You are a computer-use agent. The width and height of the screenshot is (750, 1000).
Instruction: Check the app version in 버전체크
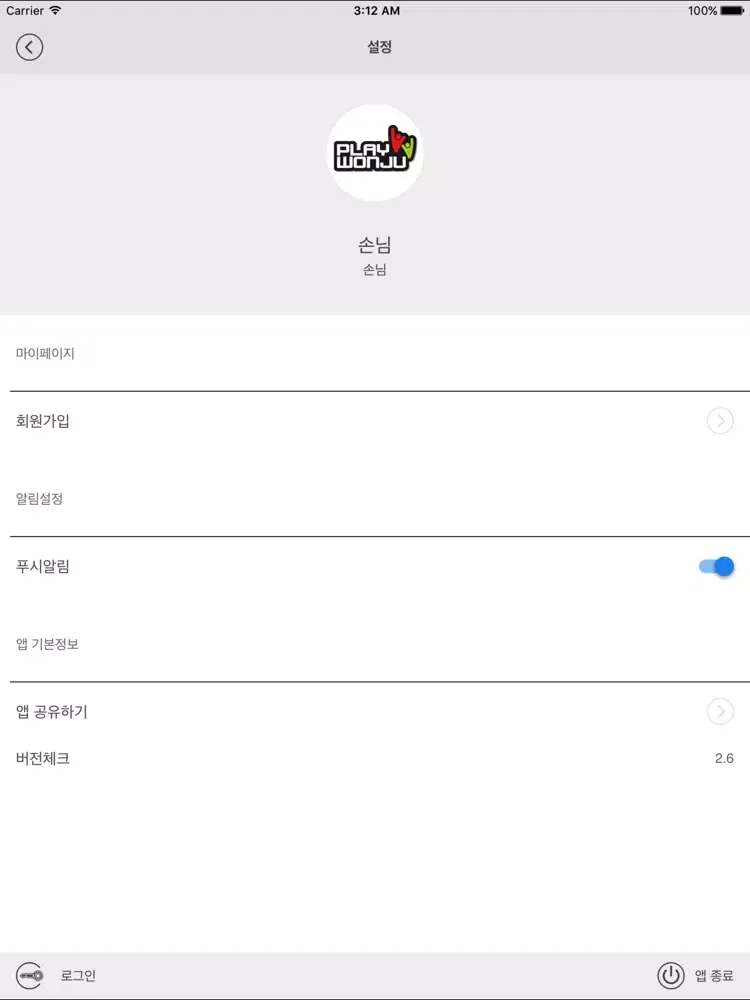pyautogui.click(x=375, y=758)
